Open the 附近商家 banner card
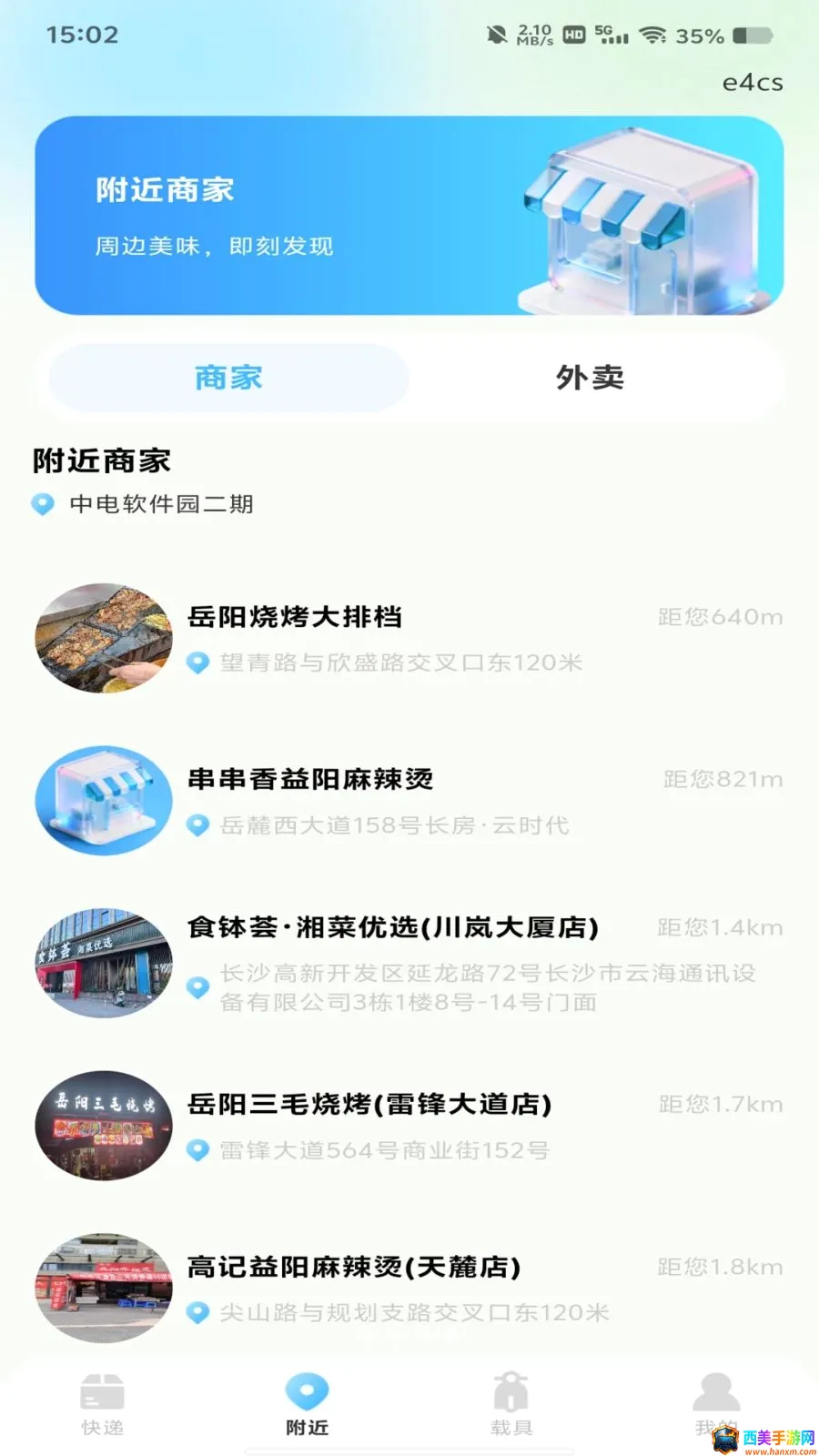Image resolution: width=819 pixels, height=1456 pixels. point(409,215)
